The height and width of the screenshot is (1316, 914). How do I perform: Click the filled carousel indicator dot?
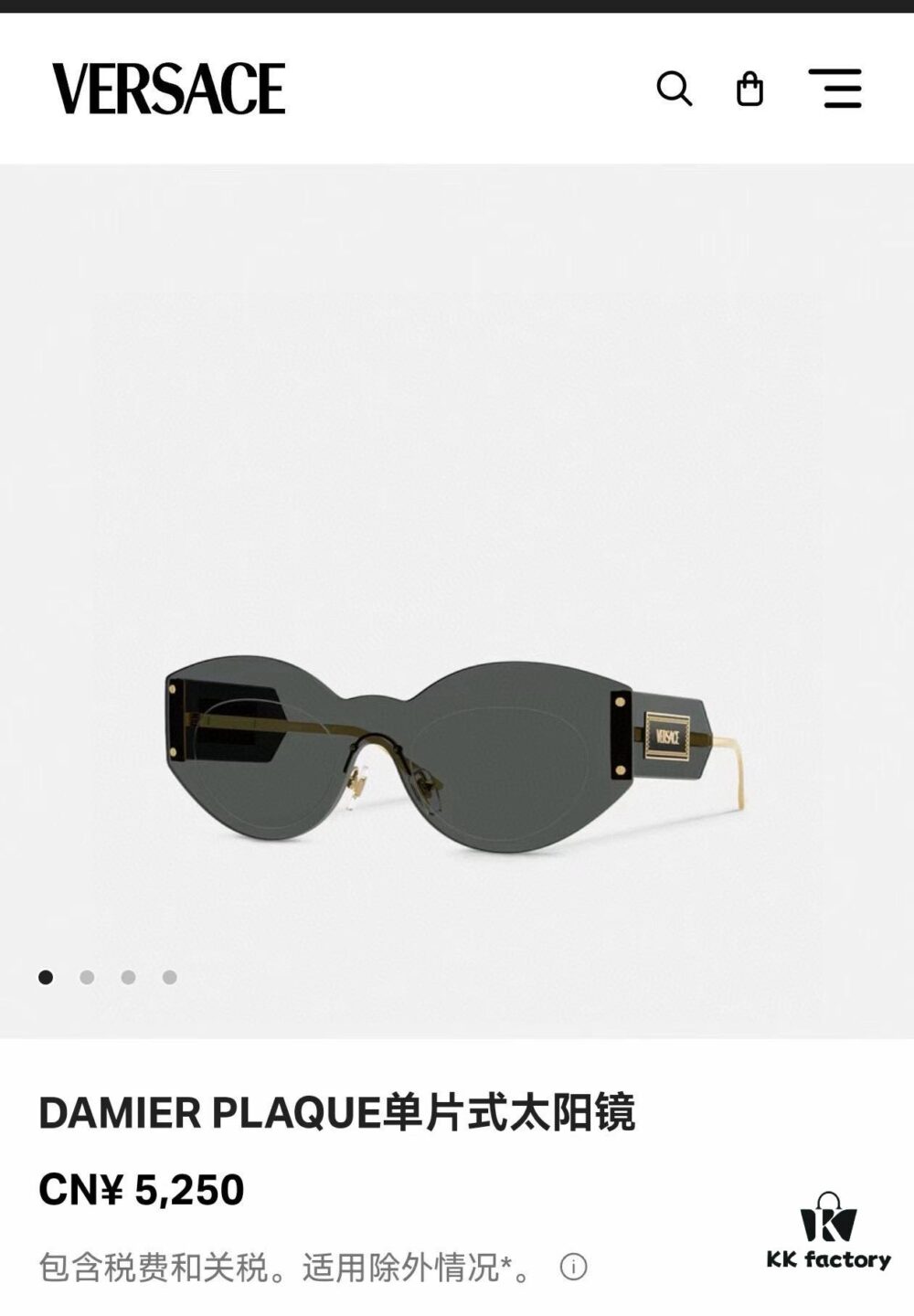(46, 978)
